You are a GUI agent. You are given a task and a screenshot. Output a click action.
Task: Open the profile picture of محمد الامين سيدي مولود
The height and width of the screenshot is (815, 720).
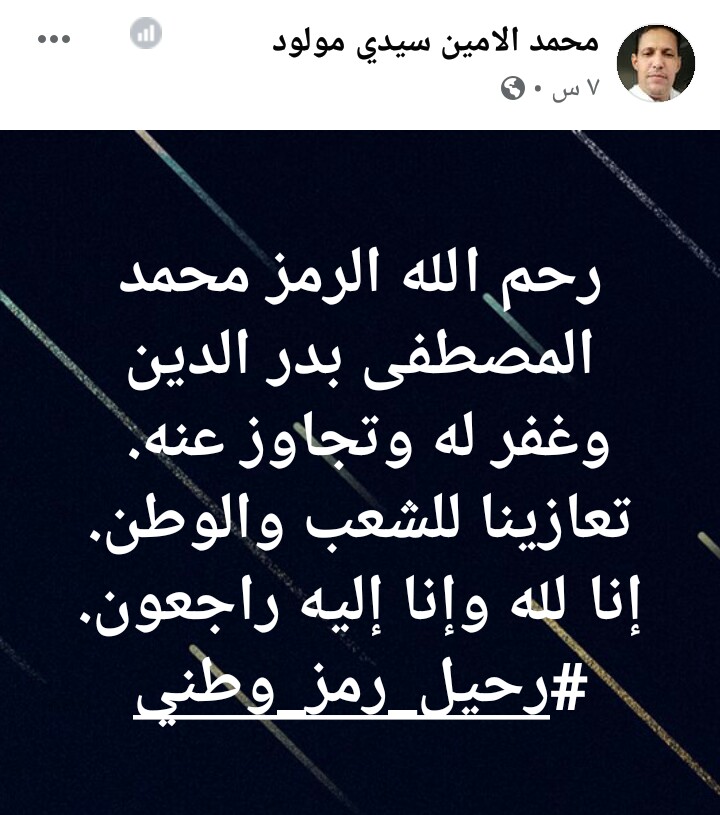pyautogui.click(x=656, y=62)
